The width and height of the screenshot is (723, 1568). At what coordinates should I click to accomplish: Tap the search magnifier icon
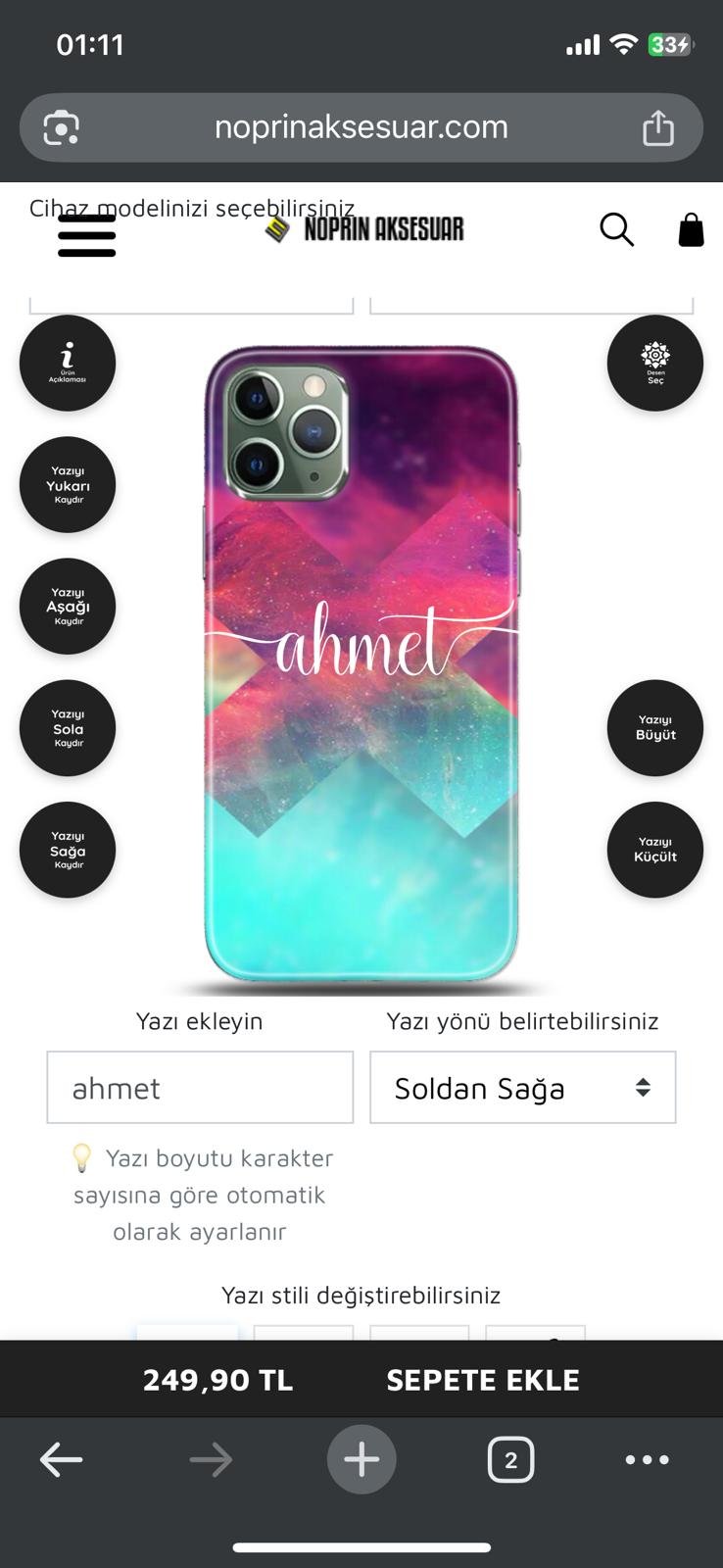point(616,229)
